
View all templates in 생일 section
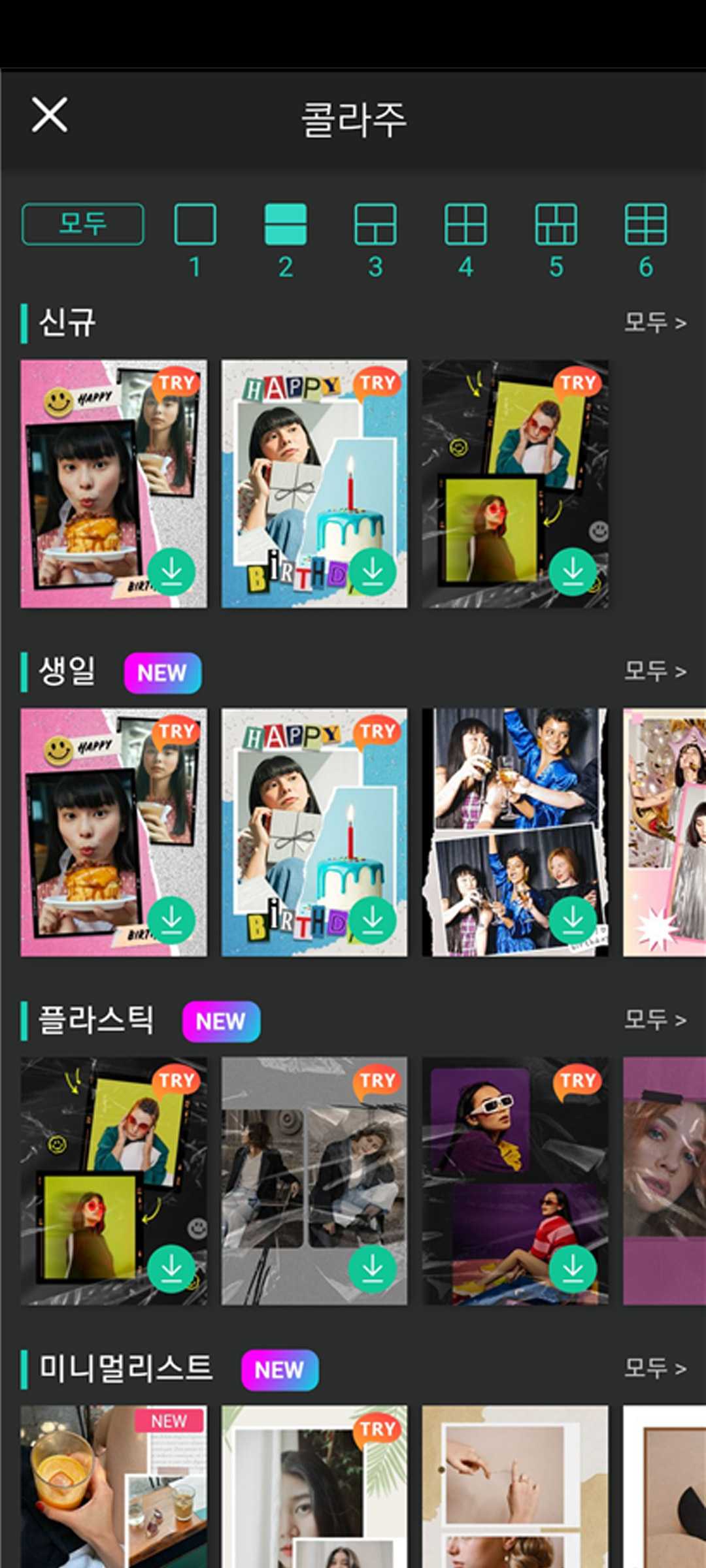pyautogui.click(x=654, y=671)
